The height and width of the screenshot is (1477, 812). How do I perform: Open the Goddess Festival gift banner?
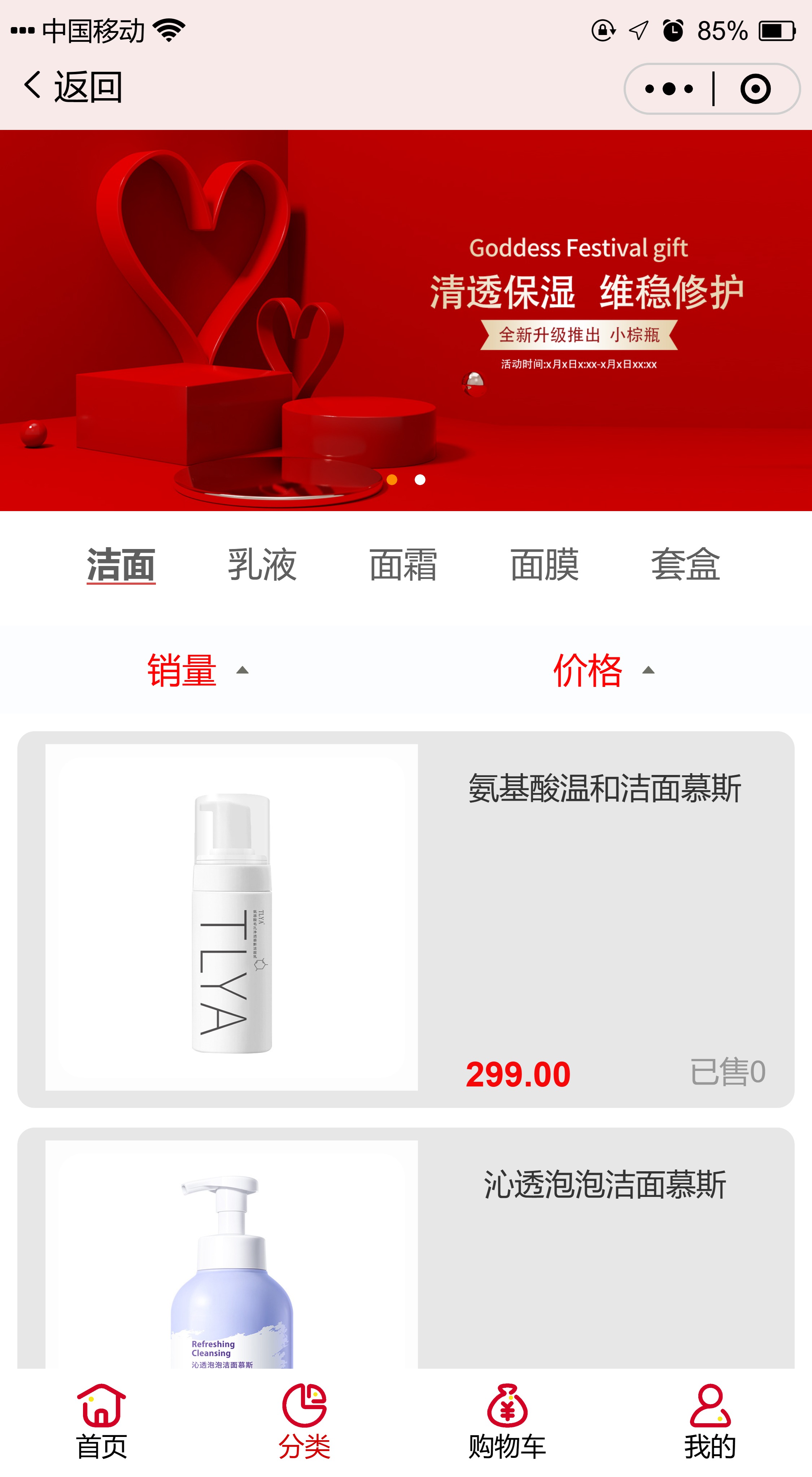[x=405, y=320]
